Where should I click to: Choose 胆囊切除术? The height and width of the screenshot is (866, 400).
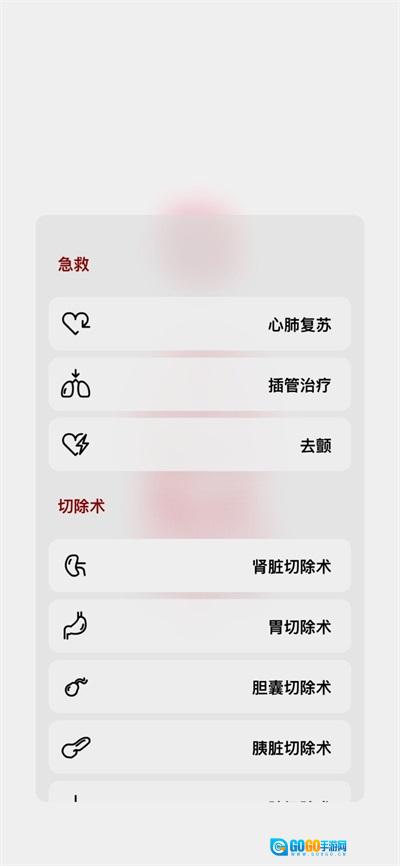pos(199,687)
